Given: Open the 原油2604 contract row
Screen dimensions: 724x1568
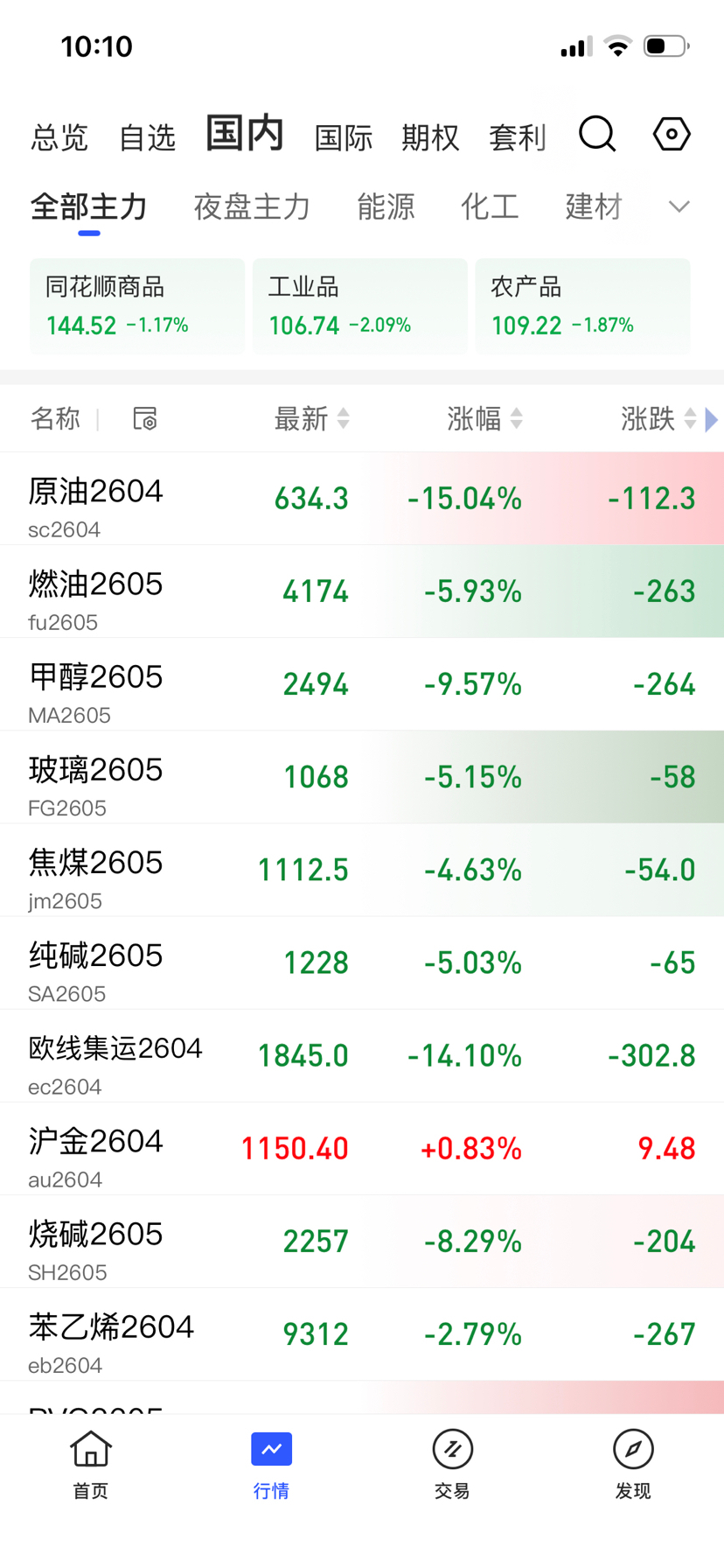Looking at the screenshot, I should [x=362, y=499].
